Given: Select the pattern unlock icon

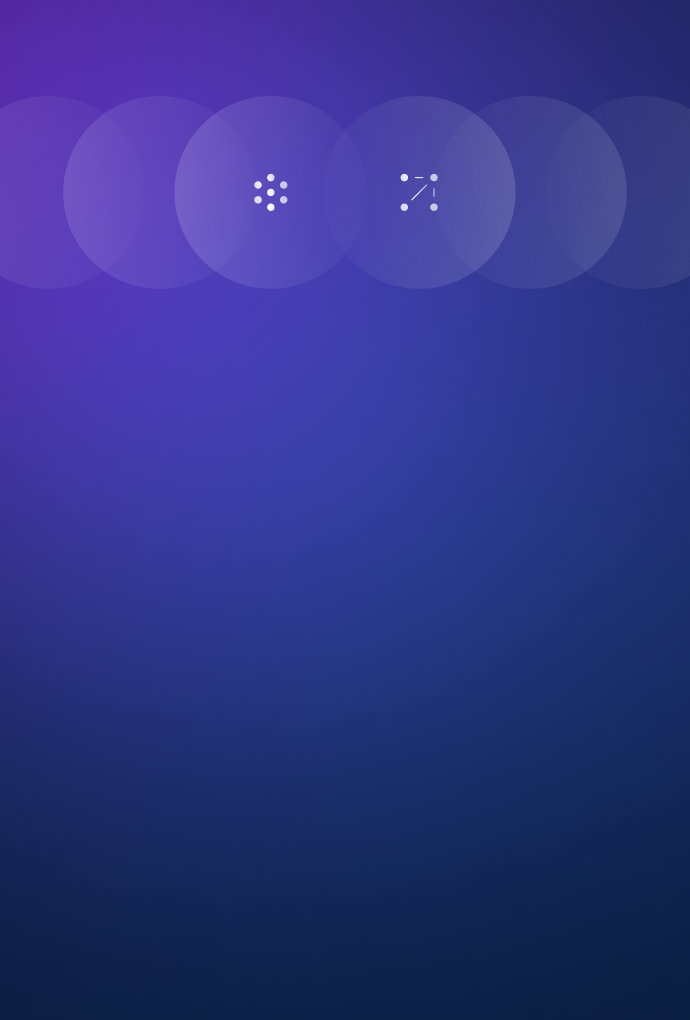Looking at the screenshot, I should pos(419,192).
